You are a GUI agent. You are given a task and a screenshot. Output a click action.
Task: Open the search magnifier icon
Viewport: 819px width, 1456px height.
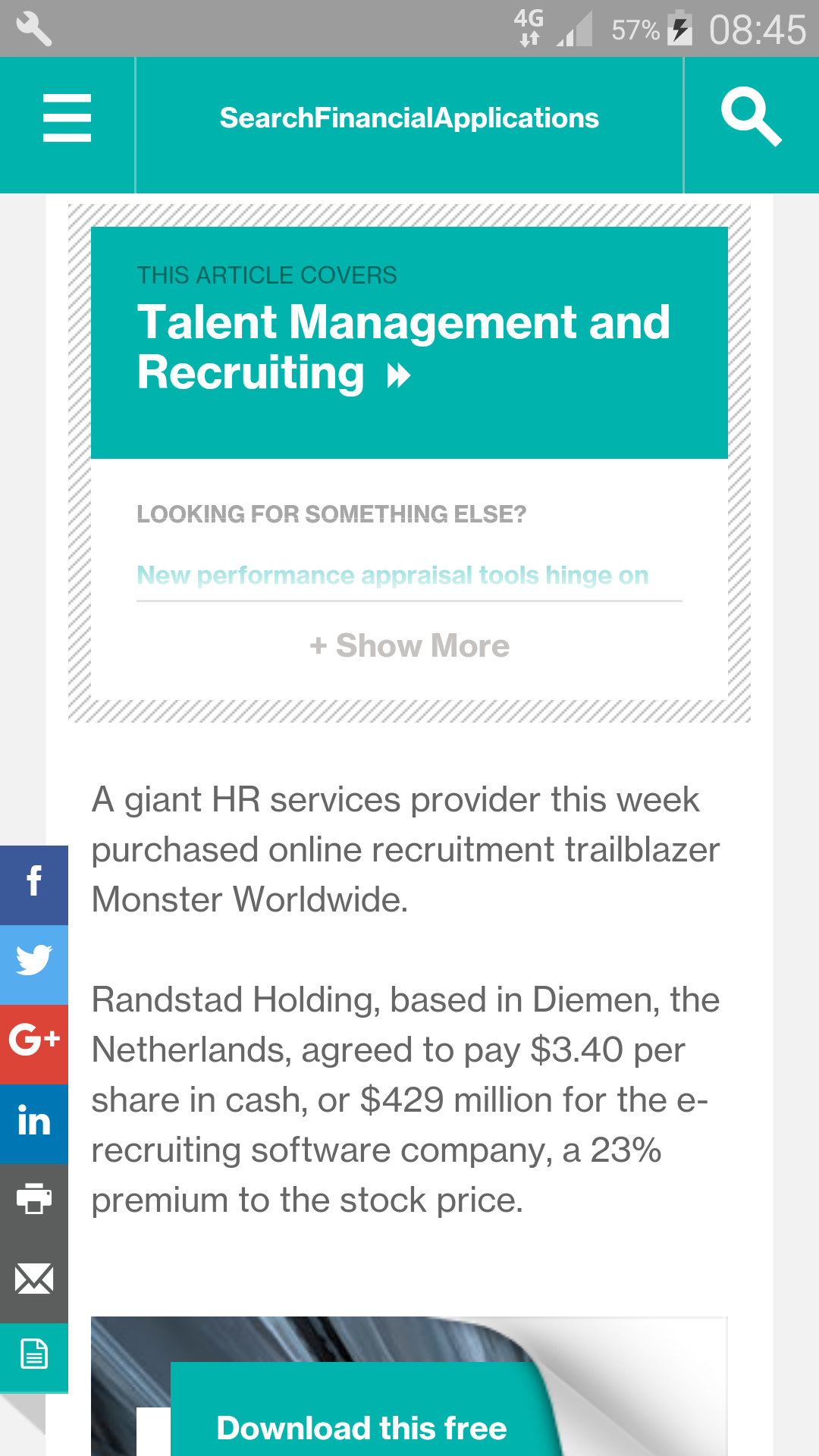point(752,117)
